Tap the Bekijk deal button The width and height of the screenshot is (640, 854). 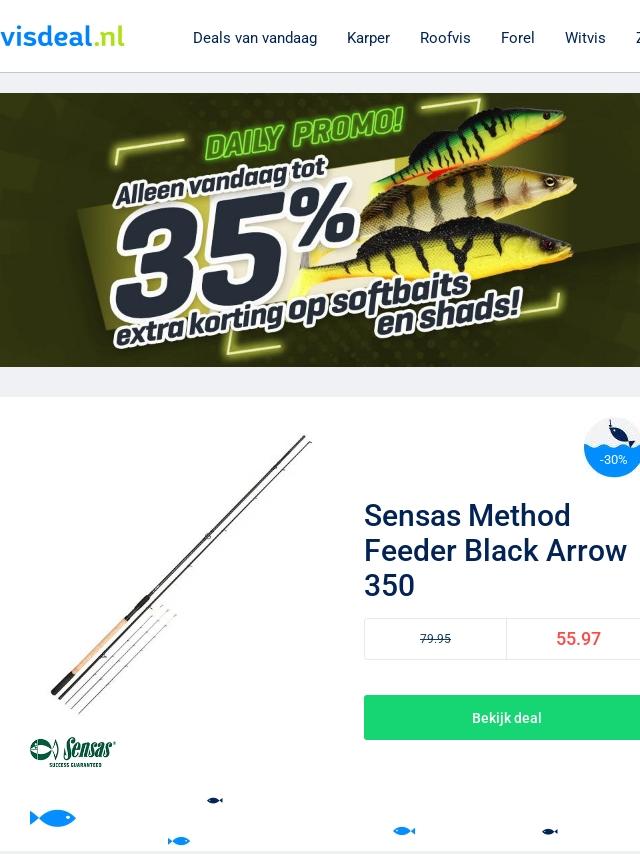click(506, 718)
